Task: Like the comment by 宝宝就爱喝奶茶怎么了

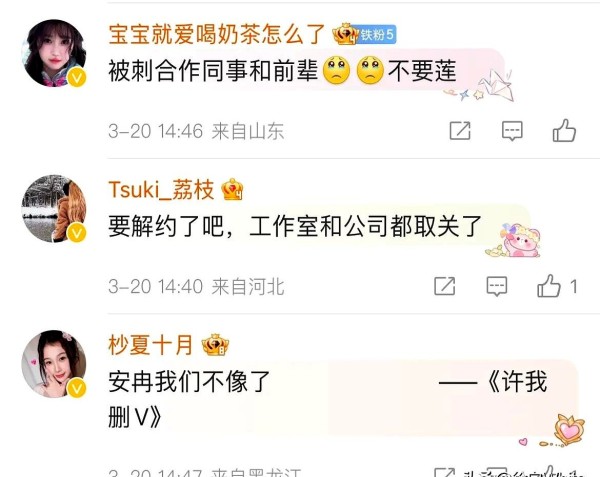Action: 564,131
